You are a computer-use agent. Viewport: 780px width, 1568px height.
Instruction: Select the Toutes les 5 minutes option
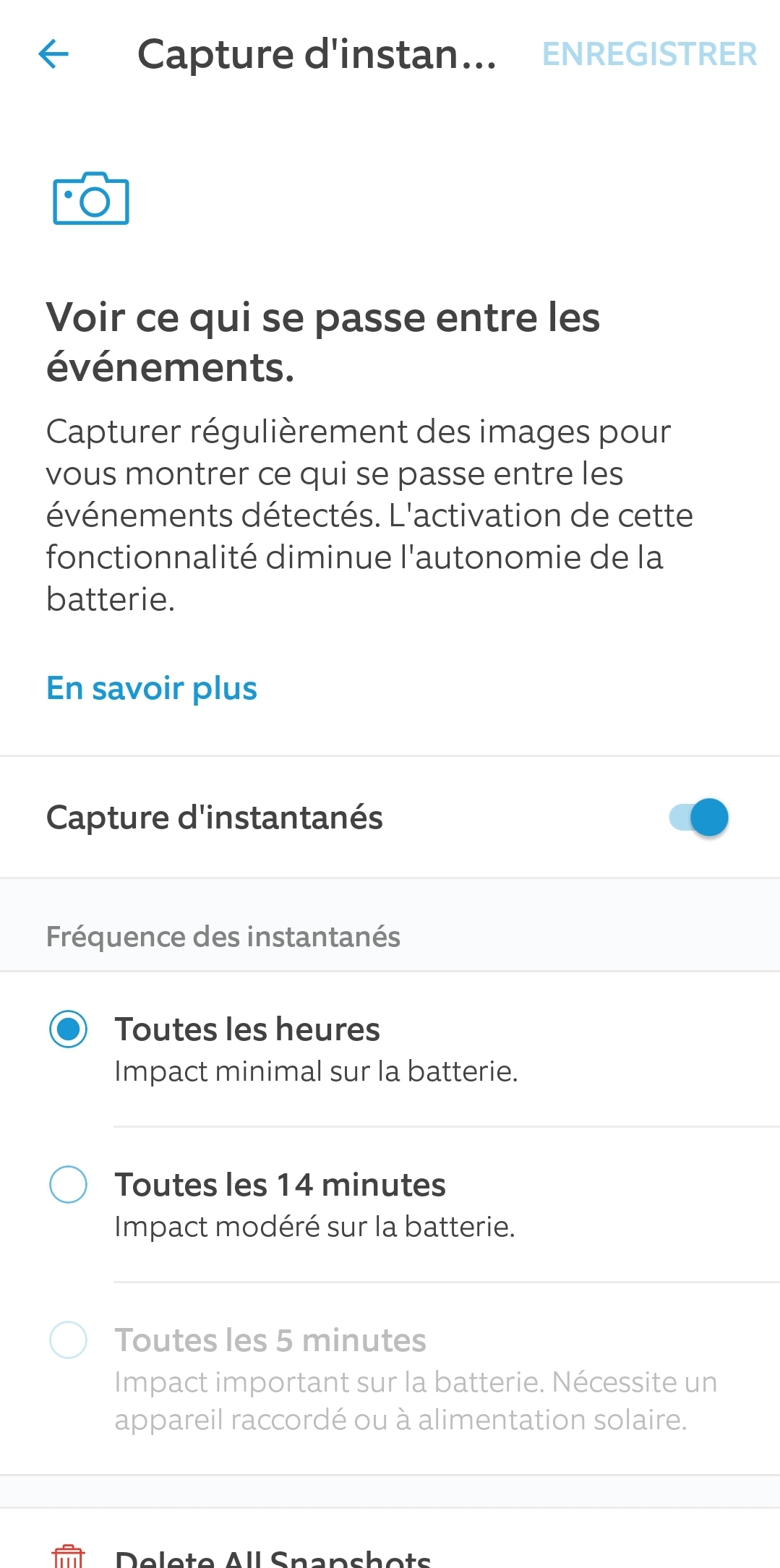tap(69, 1340)
